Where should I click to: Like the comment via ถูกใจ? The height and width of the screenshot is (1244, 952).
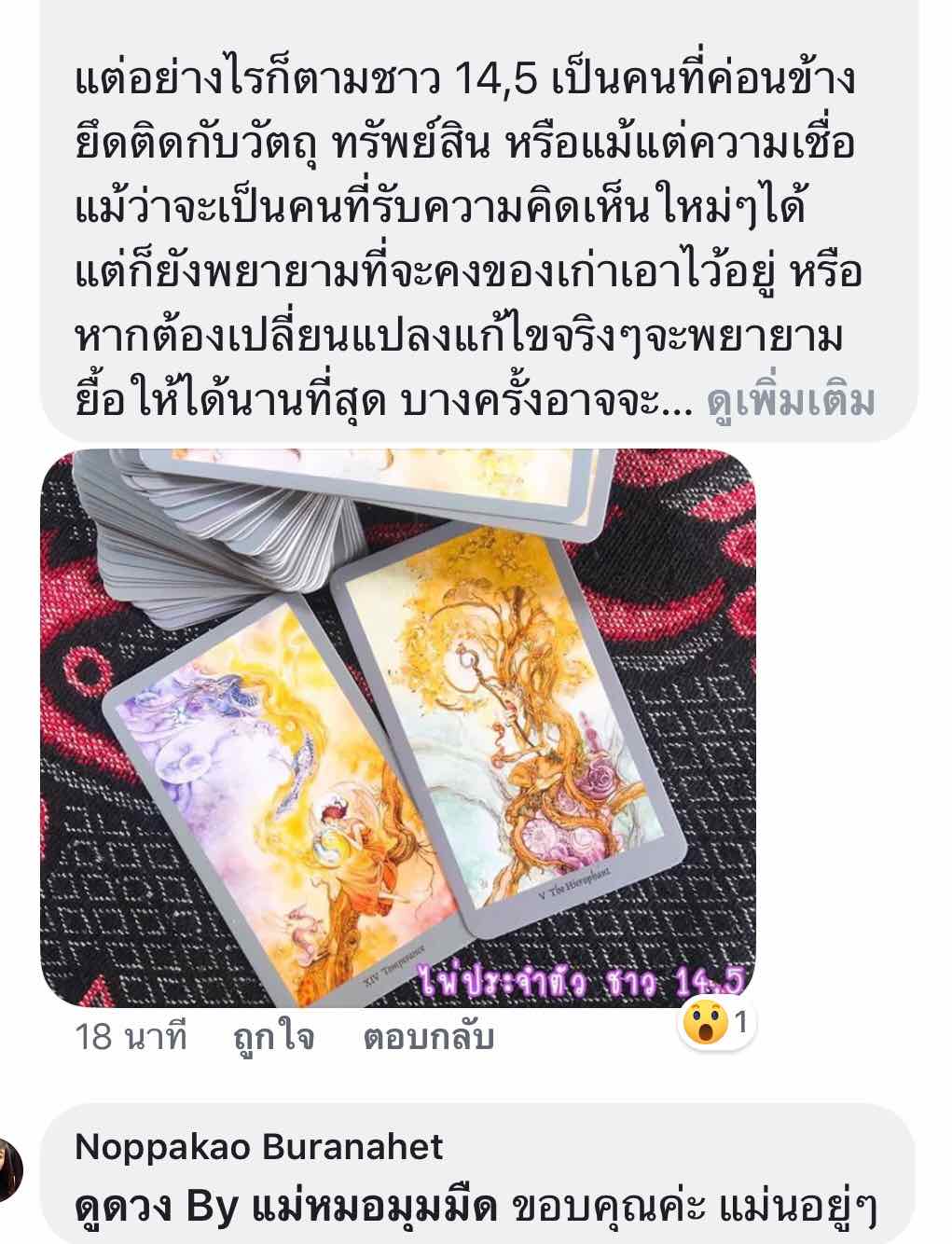(273, 1037)
